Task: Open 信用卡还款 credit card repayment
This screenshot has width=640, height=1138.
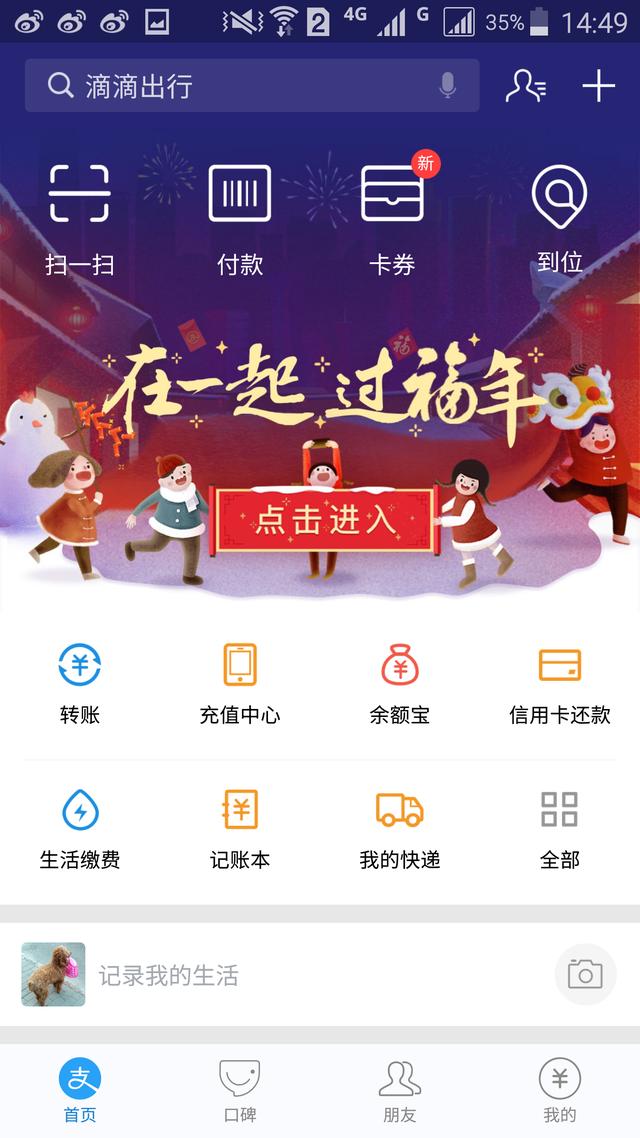Action: click(559, 684)
